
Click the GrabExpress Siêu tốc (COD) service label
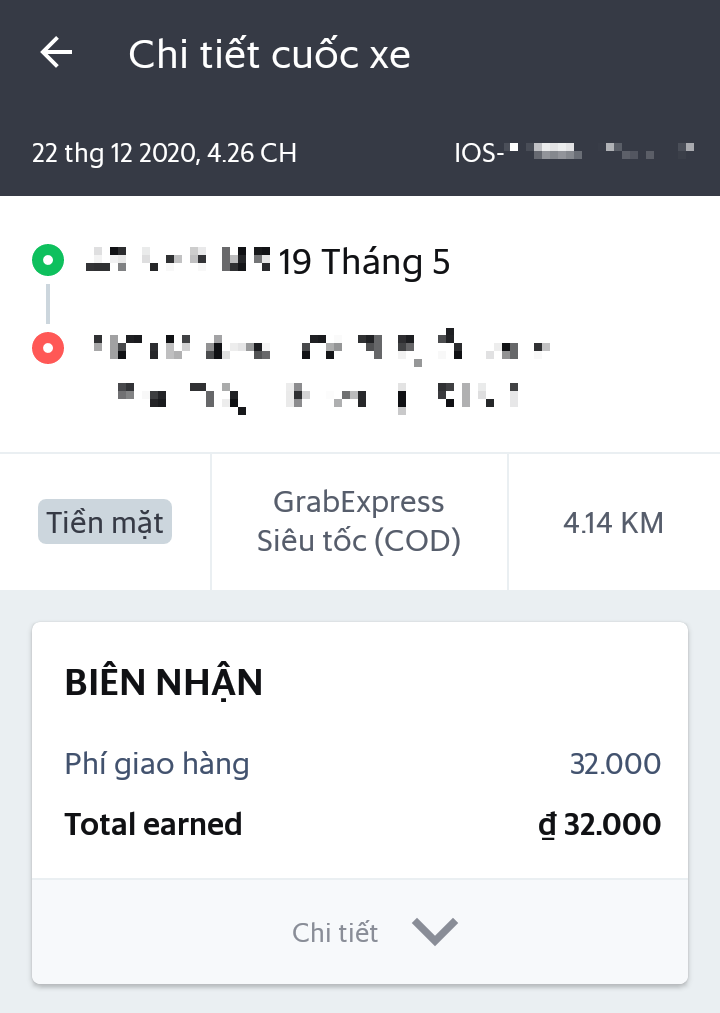coord(359,522)
